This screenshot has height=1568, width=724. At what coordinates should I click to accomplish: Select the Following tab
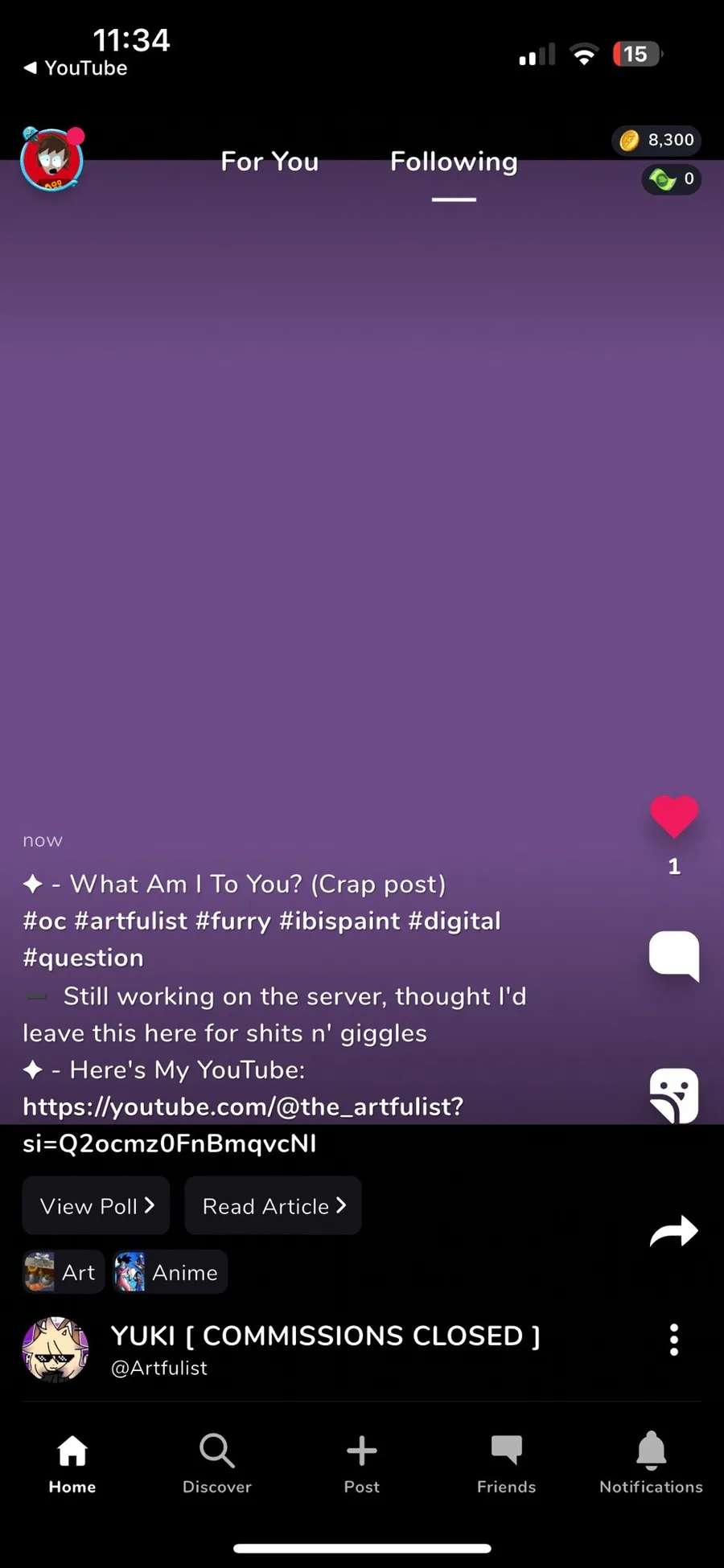[x=454, y=162]
